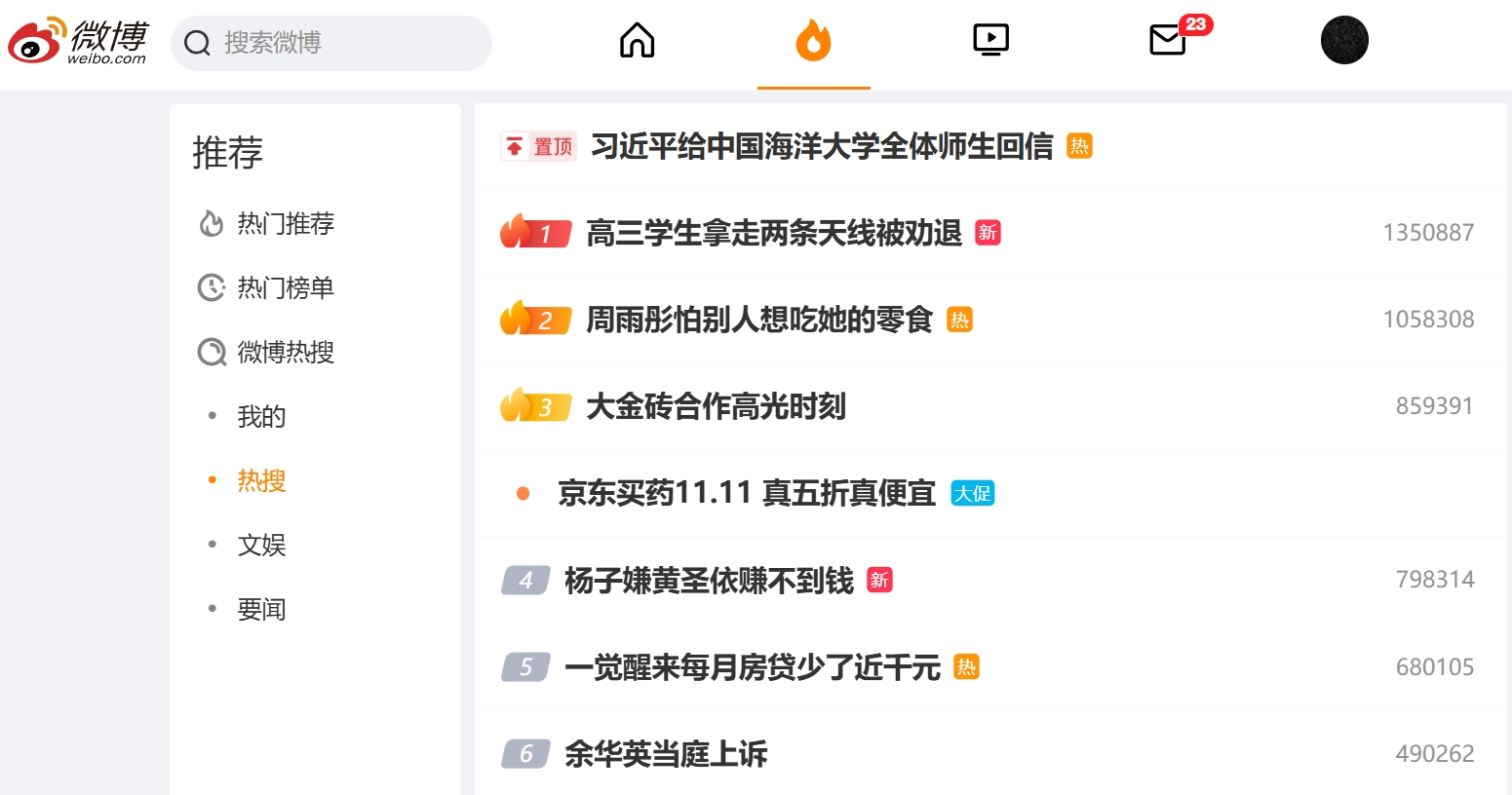
Task: View topic 一觉醒来每月房贷少了近千元
Action: (752, 667)
